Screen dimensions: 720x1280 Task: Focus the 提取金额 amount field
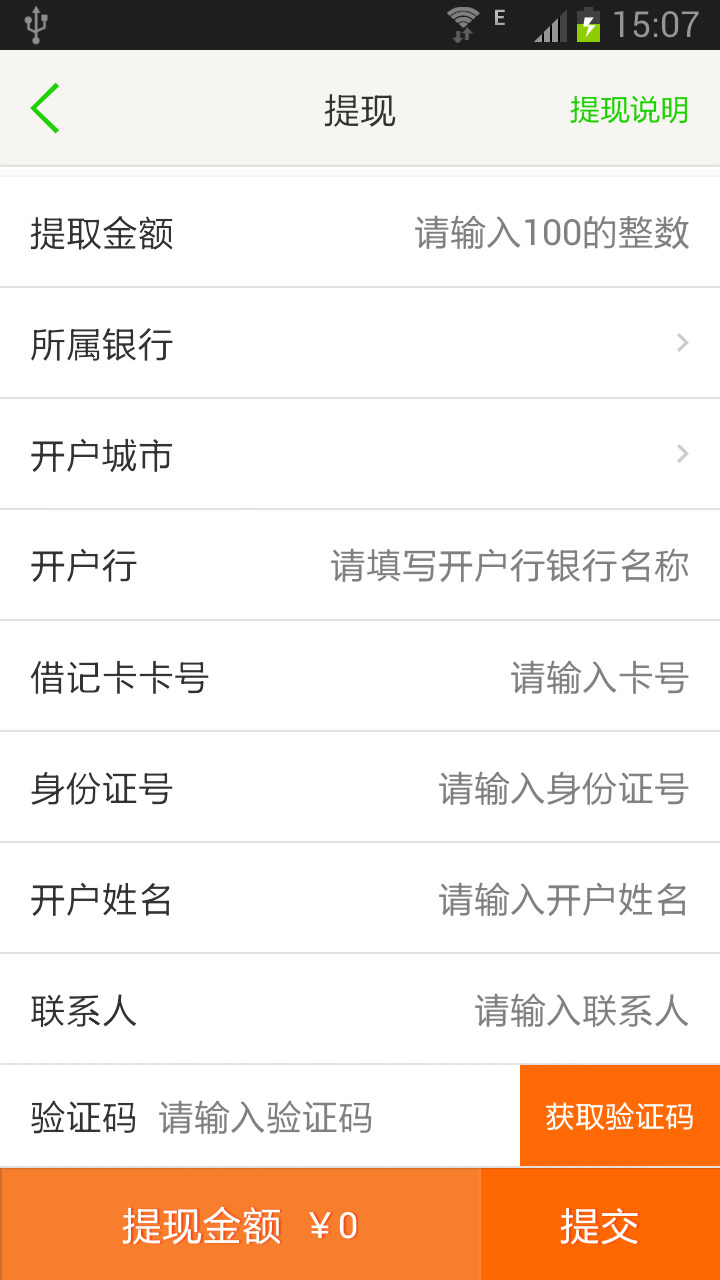click(551, 233)
